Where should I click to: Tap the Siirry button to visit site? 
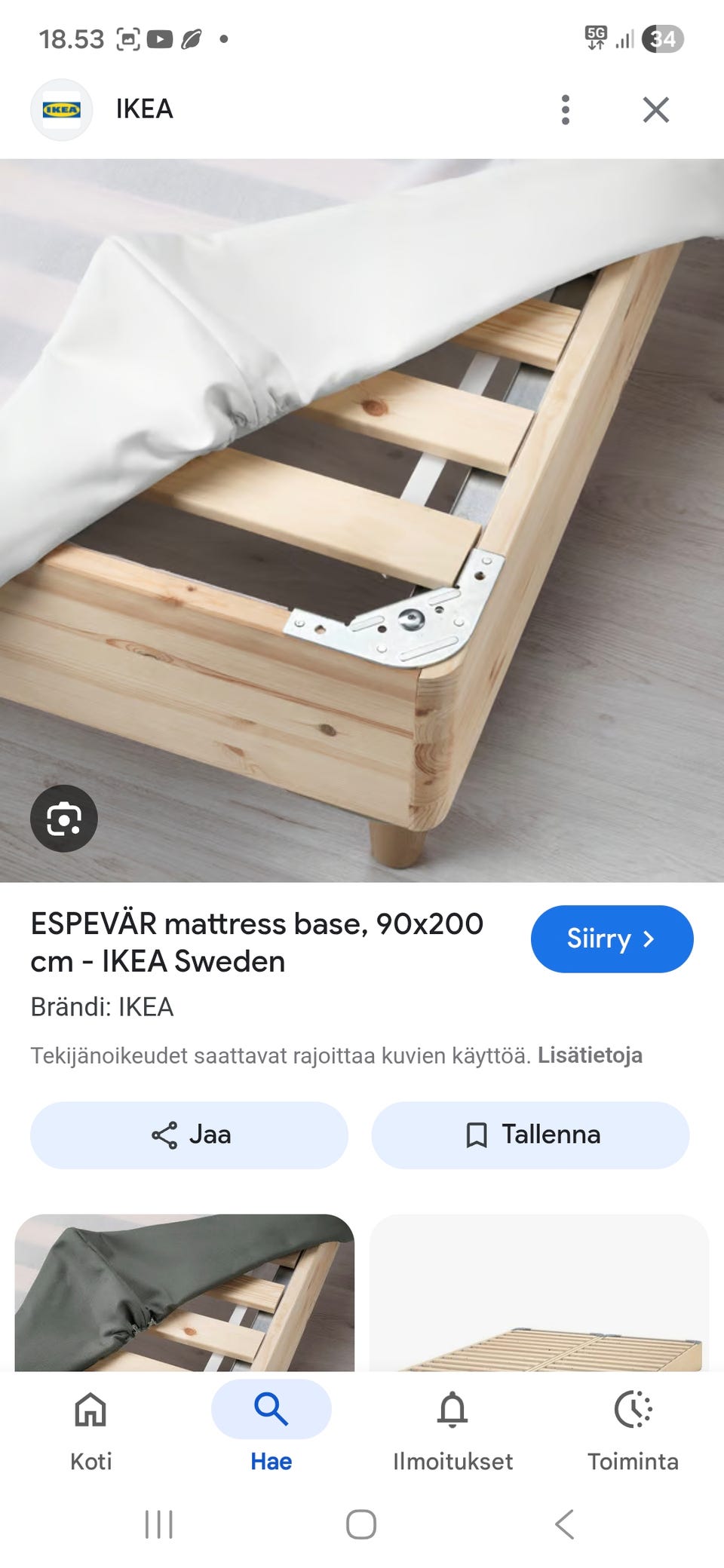coord(612,939)
